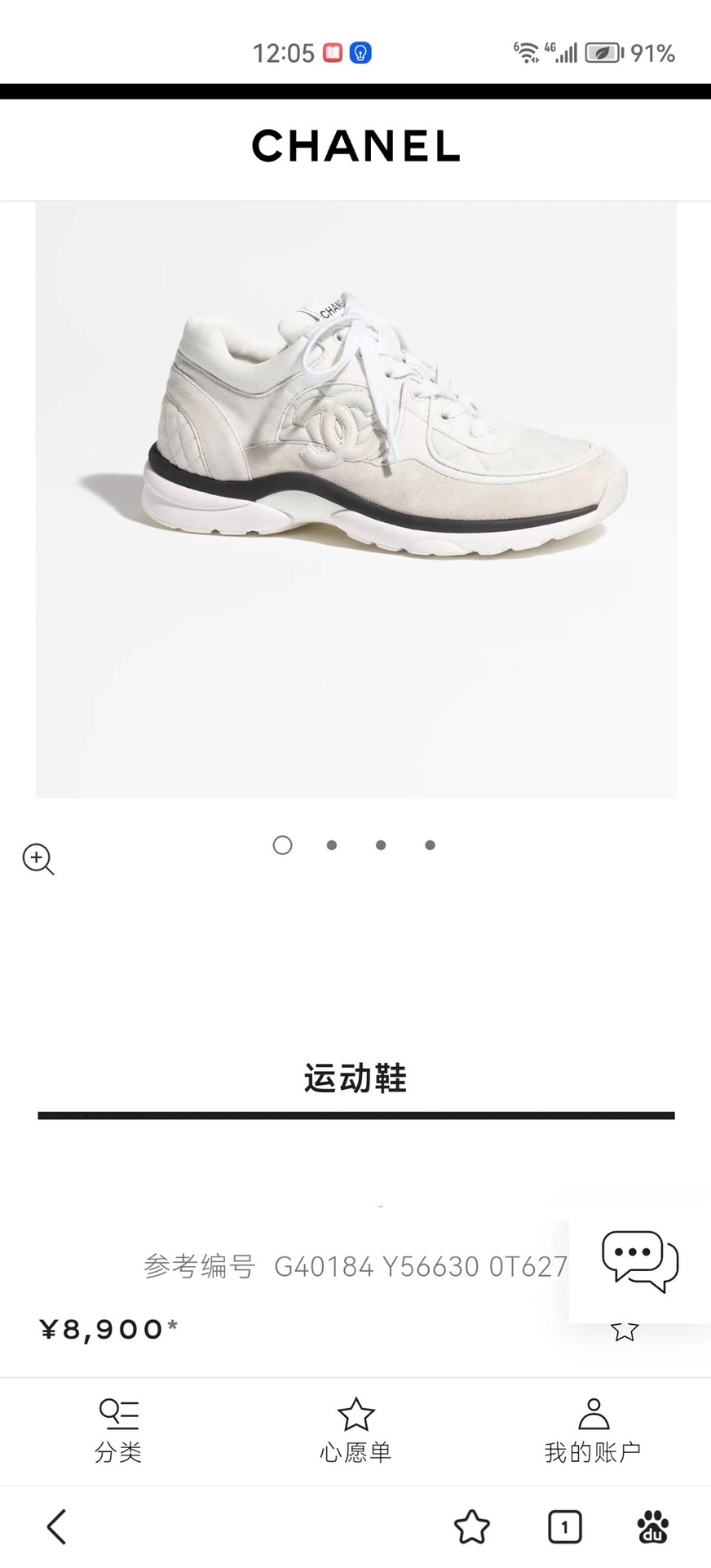Zoom into the sneaker product image
Image resolution: width=711 pixels, height=1568 pixels.
click(38, 859)
